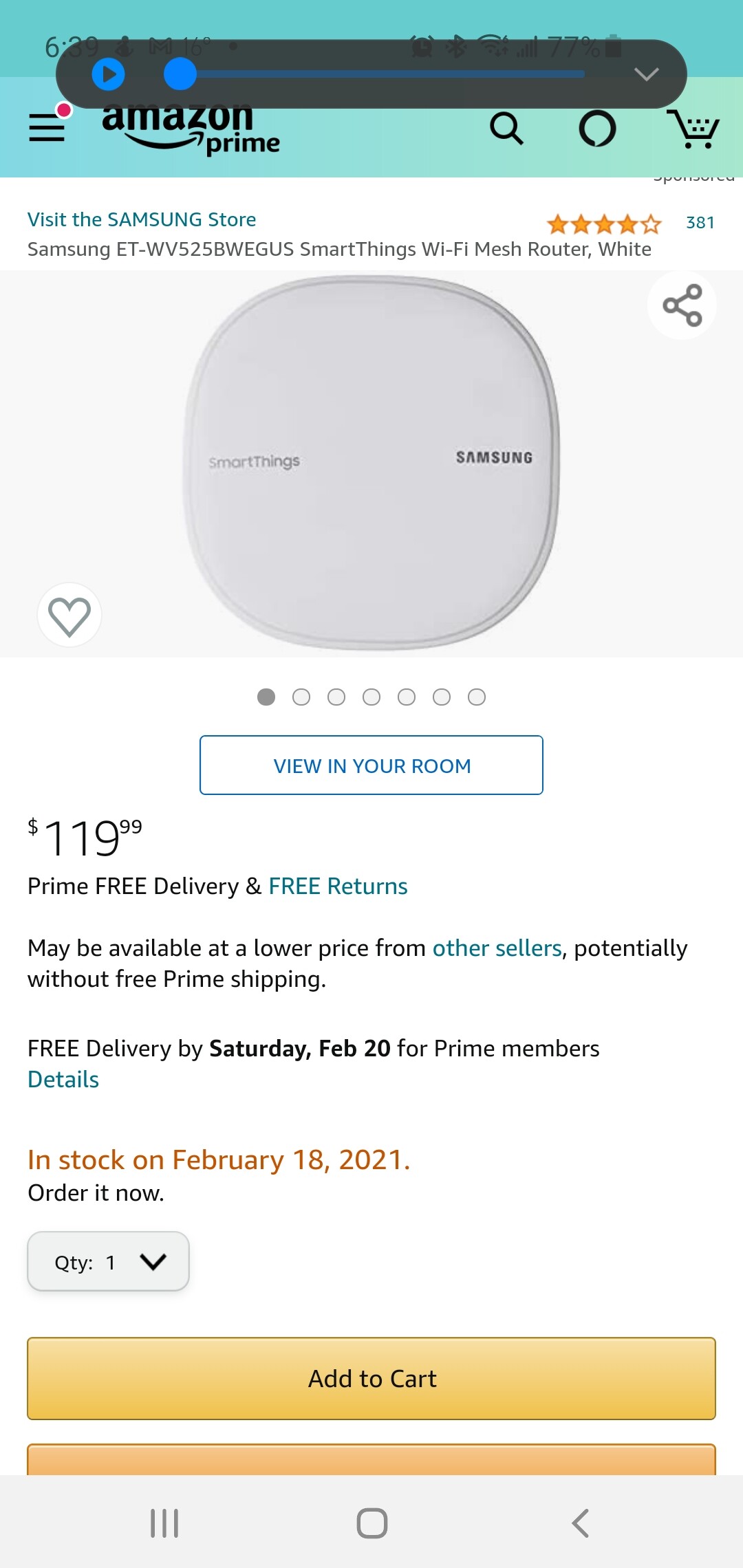743x1568 pixels.
Task: Play the media overlay play button
Action: pyautogui.click(x=109, y=74)
